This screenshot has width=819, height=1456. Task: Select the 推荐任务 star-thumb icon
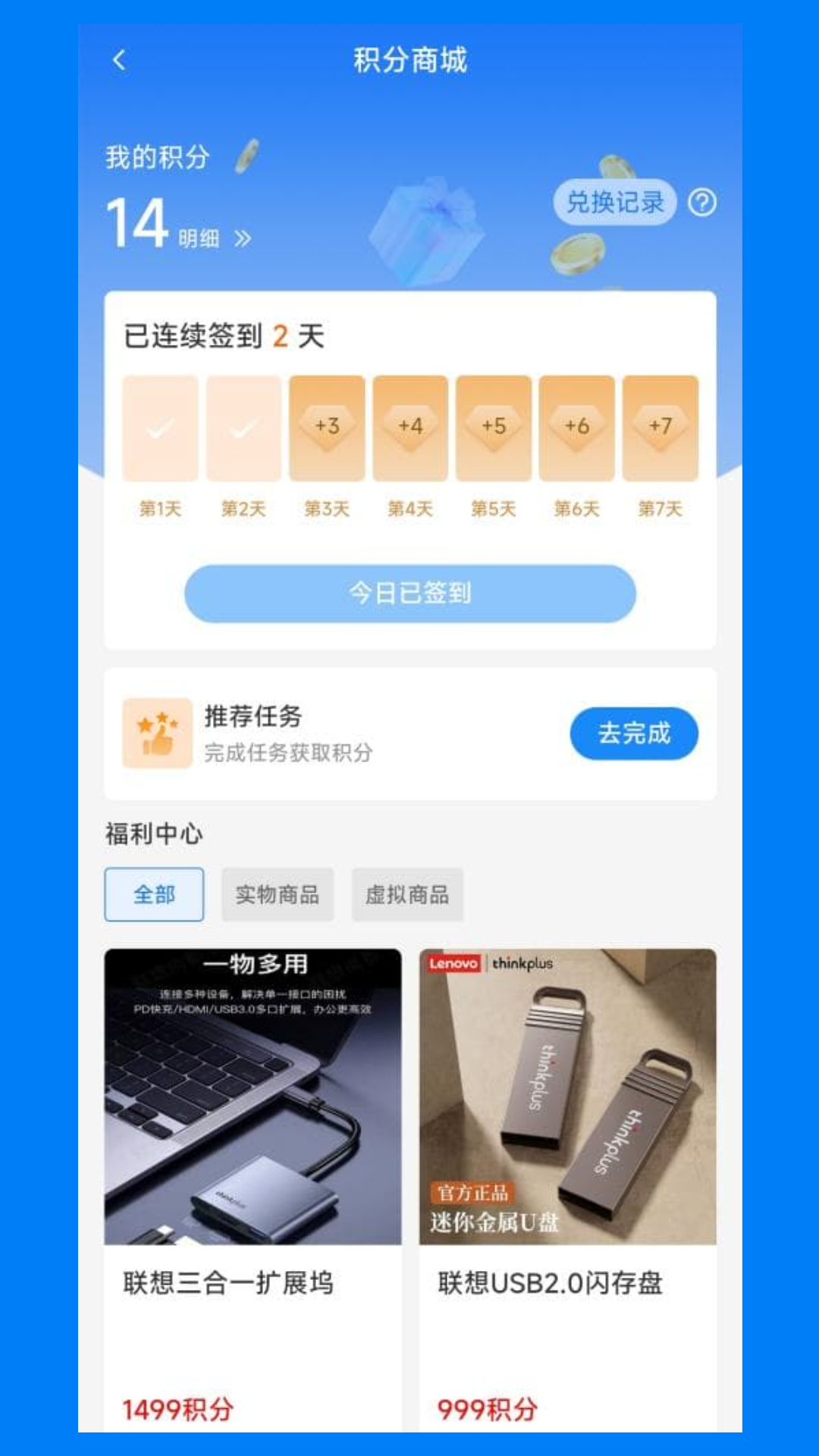(x=156, y=733)
